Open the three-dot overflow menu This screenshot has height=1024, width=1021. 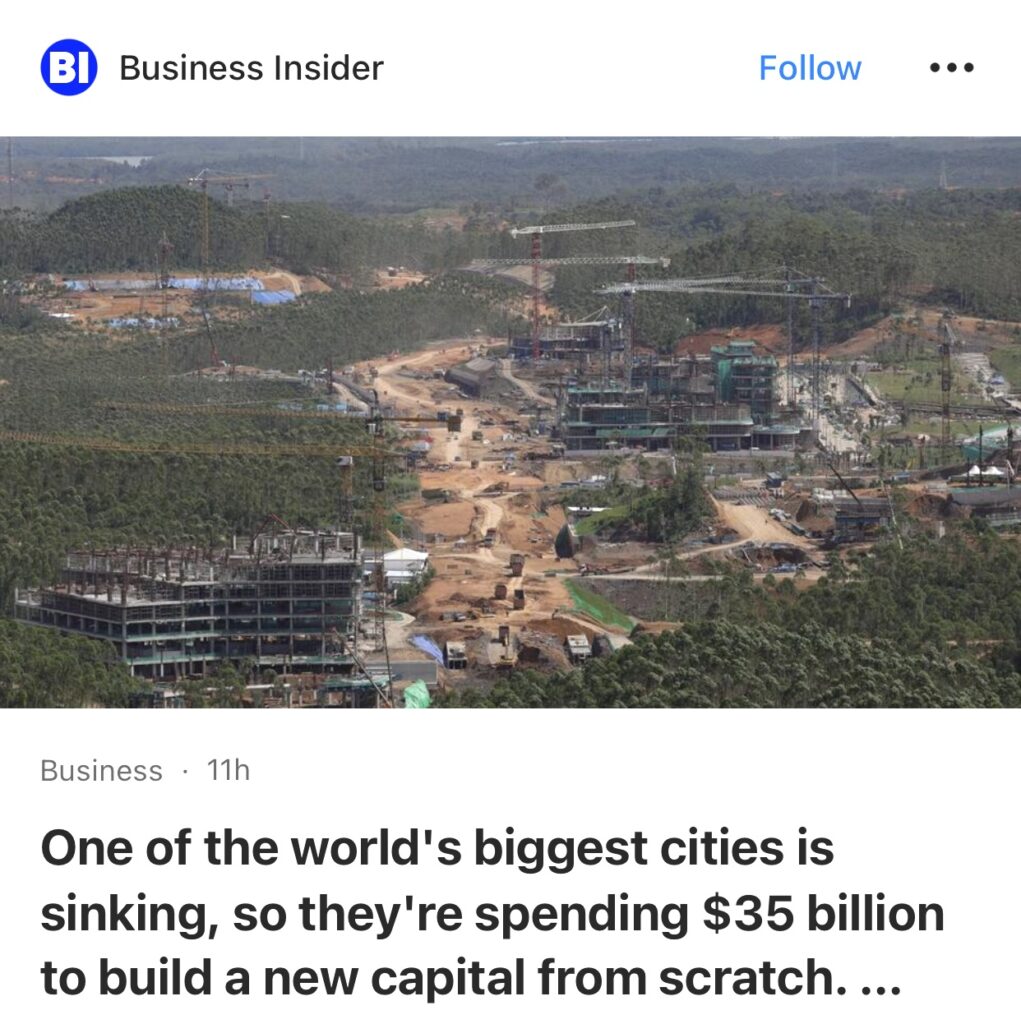tap(951, 68)
